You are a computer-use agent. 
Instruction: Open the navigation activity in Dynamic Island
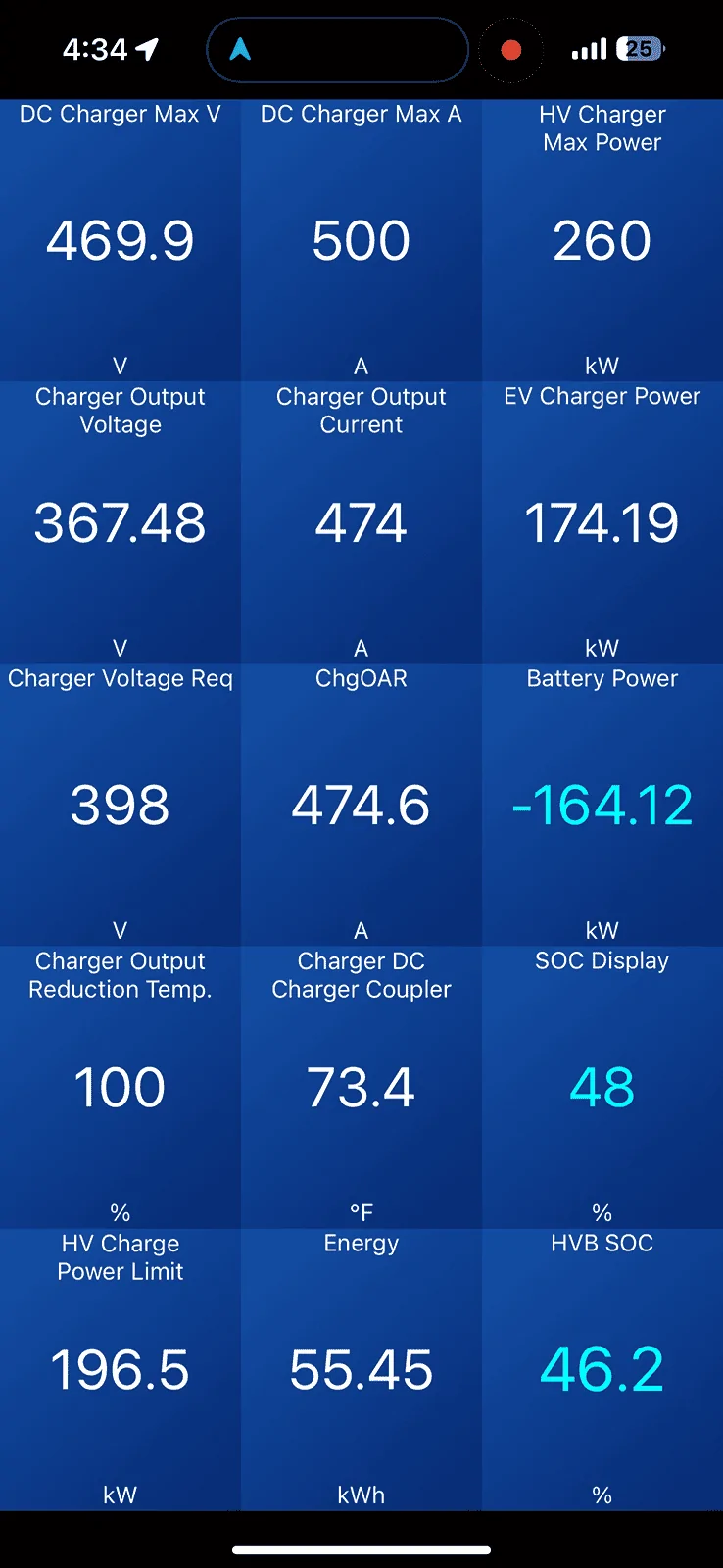tap(337, 50)
